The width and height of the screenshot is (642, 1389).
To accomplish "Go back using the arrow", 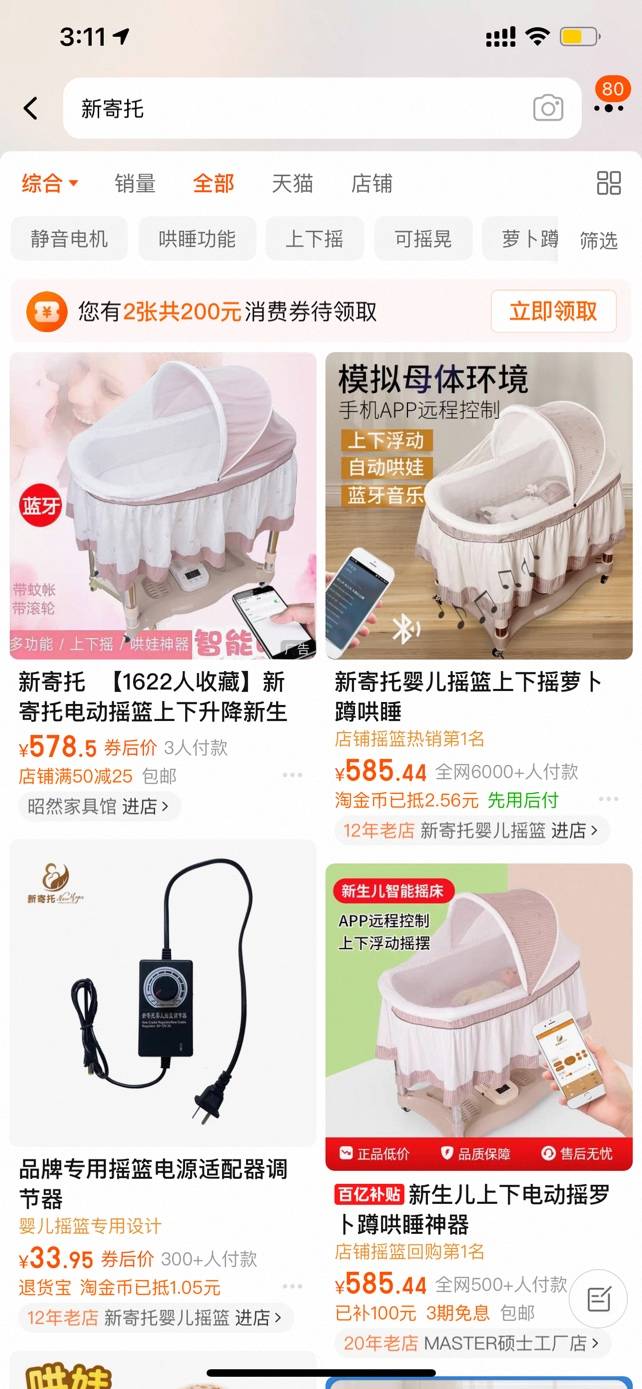I will 31,108.
